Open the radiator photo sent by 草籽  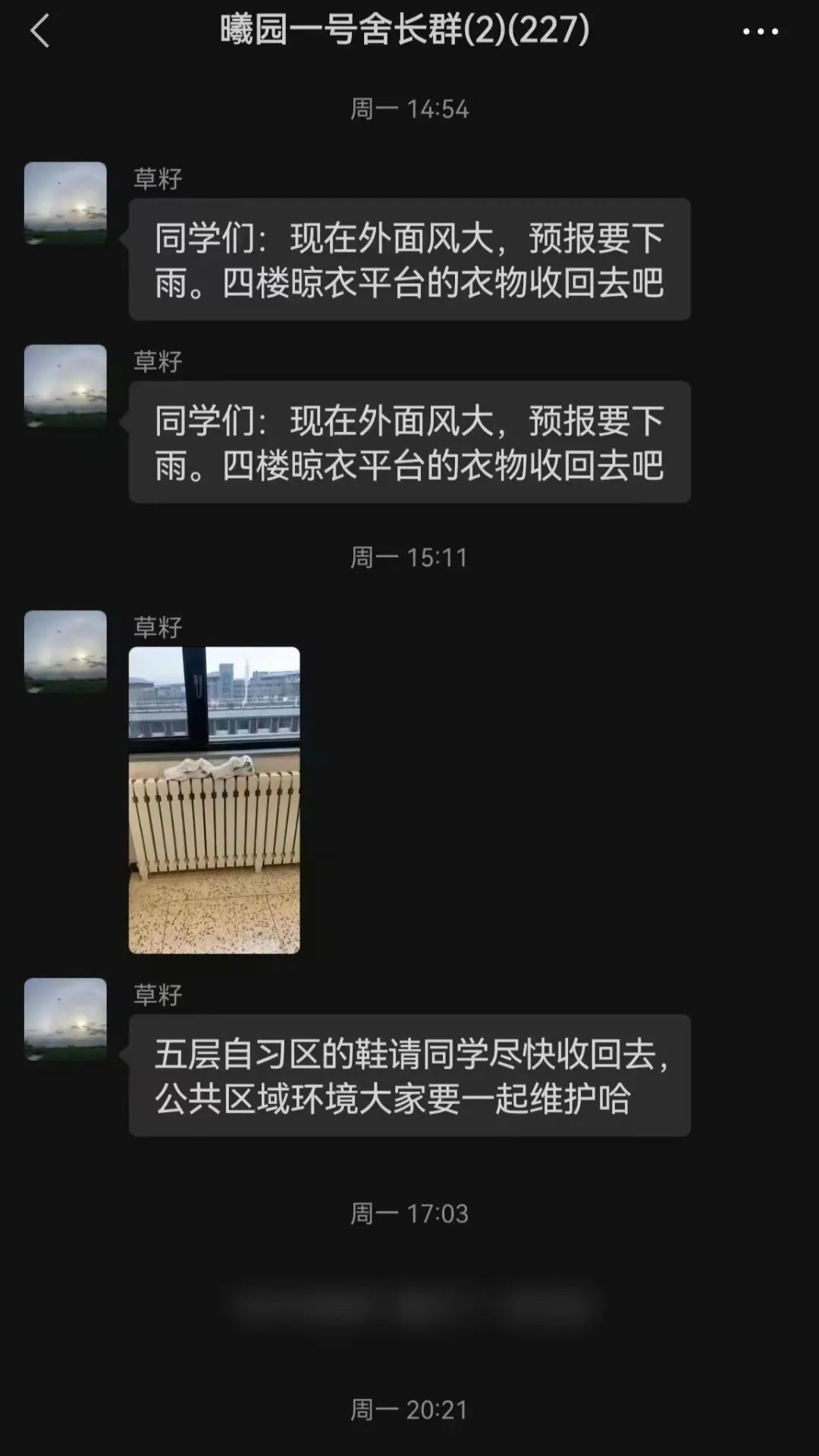click(214, 799)
